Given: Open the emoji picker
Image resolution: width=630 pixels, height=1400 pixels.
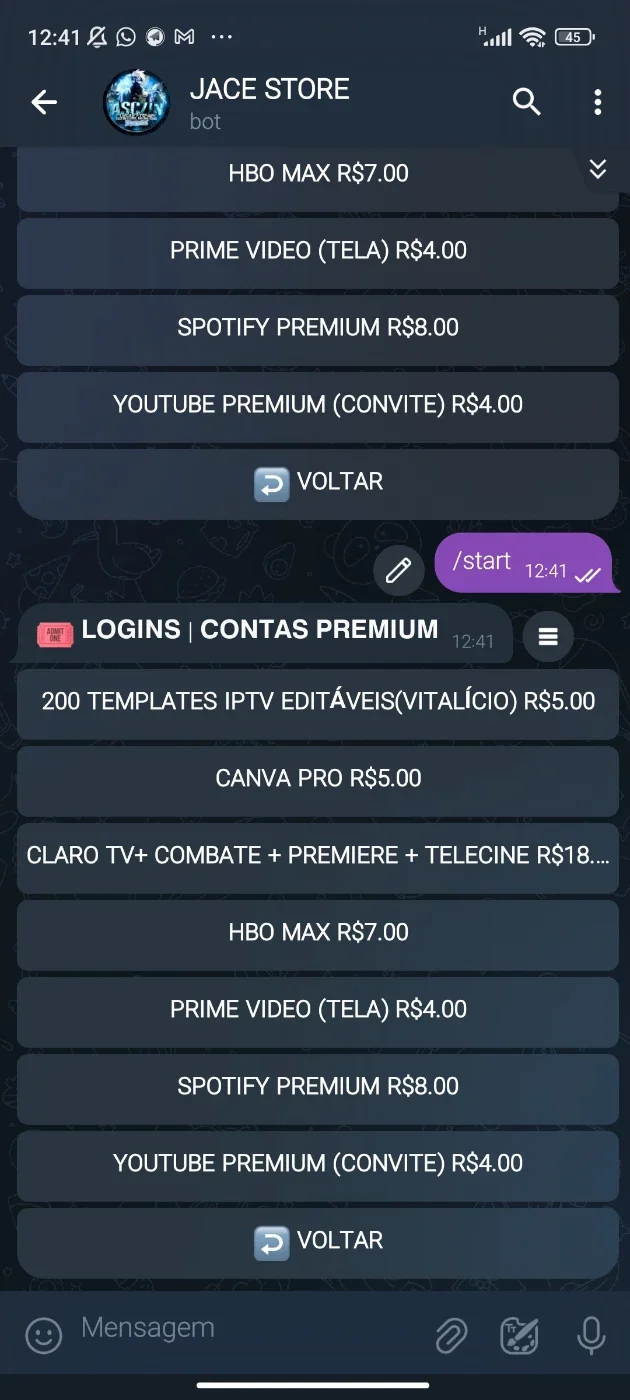Looking at the screenshot, I should click(43, 1336).
